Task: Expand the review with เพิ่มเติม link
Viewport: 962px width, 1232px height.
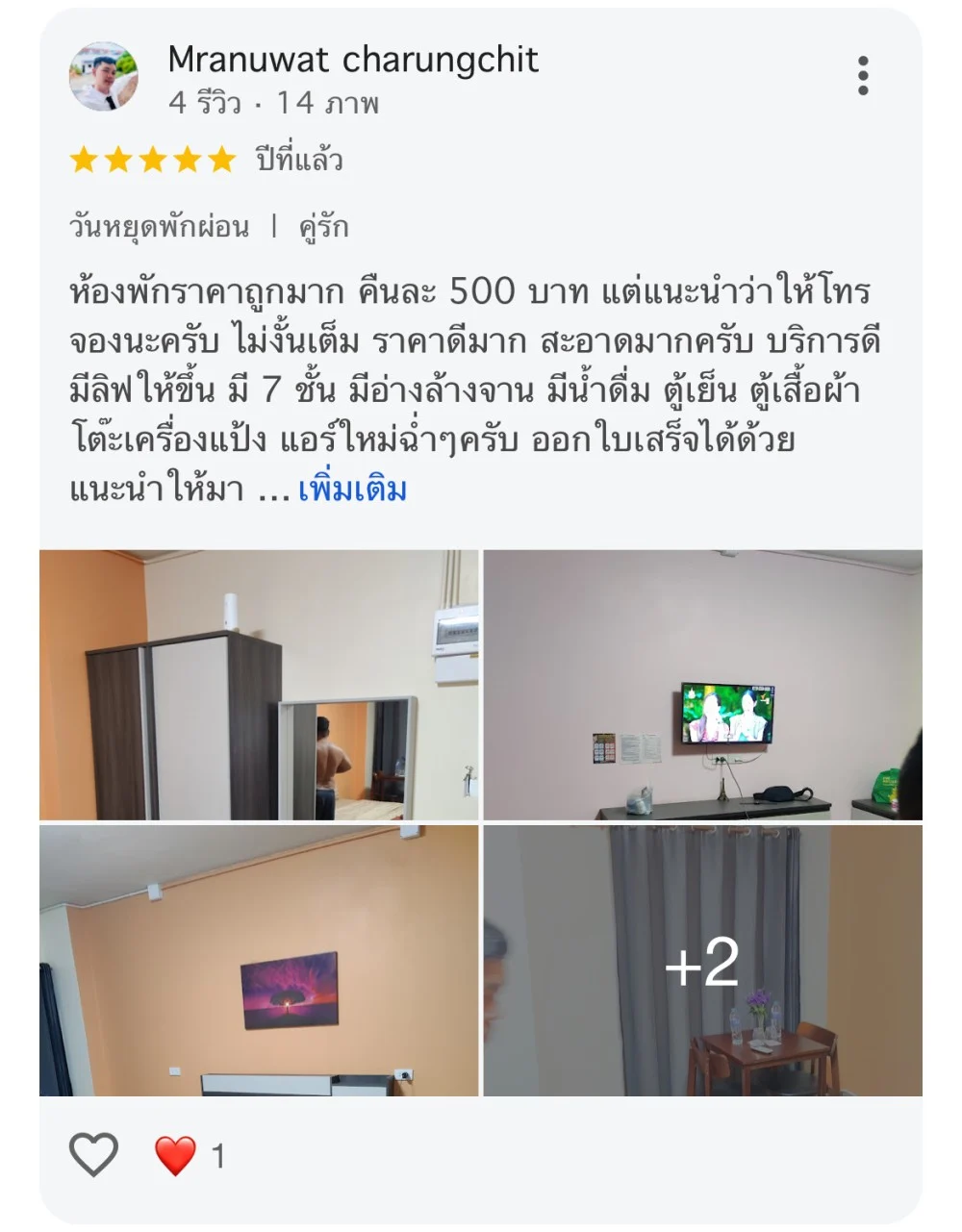Action: click(x=352, y=490)
